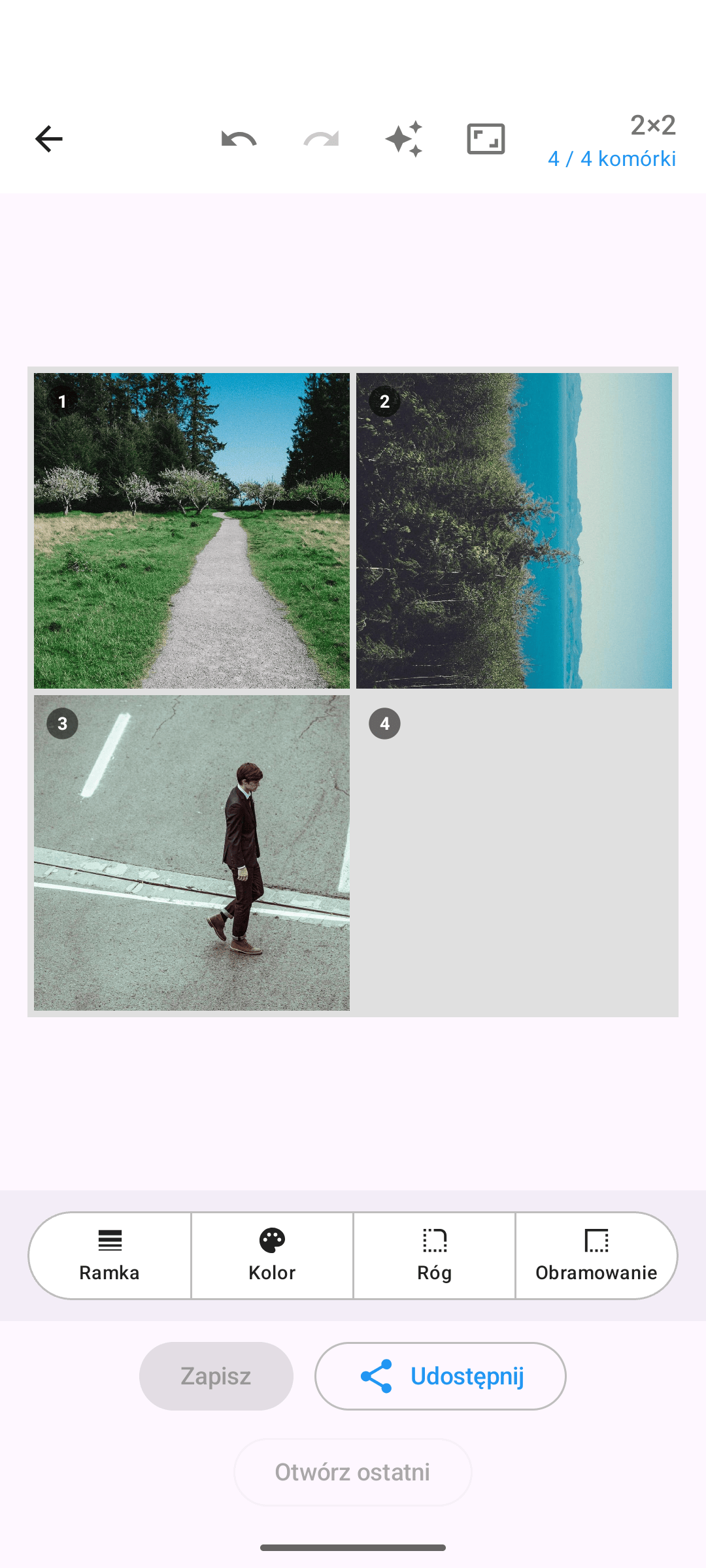Open the sparkle auto-effects icon

point(404,139)
